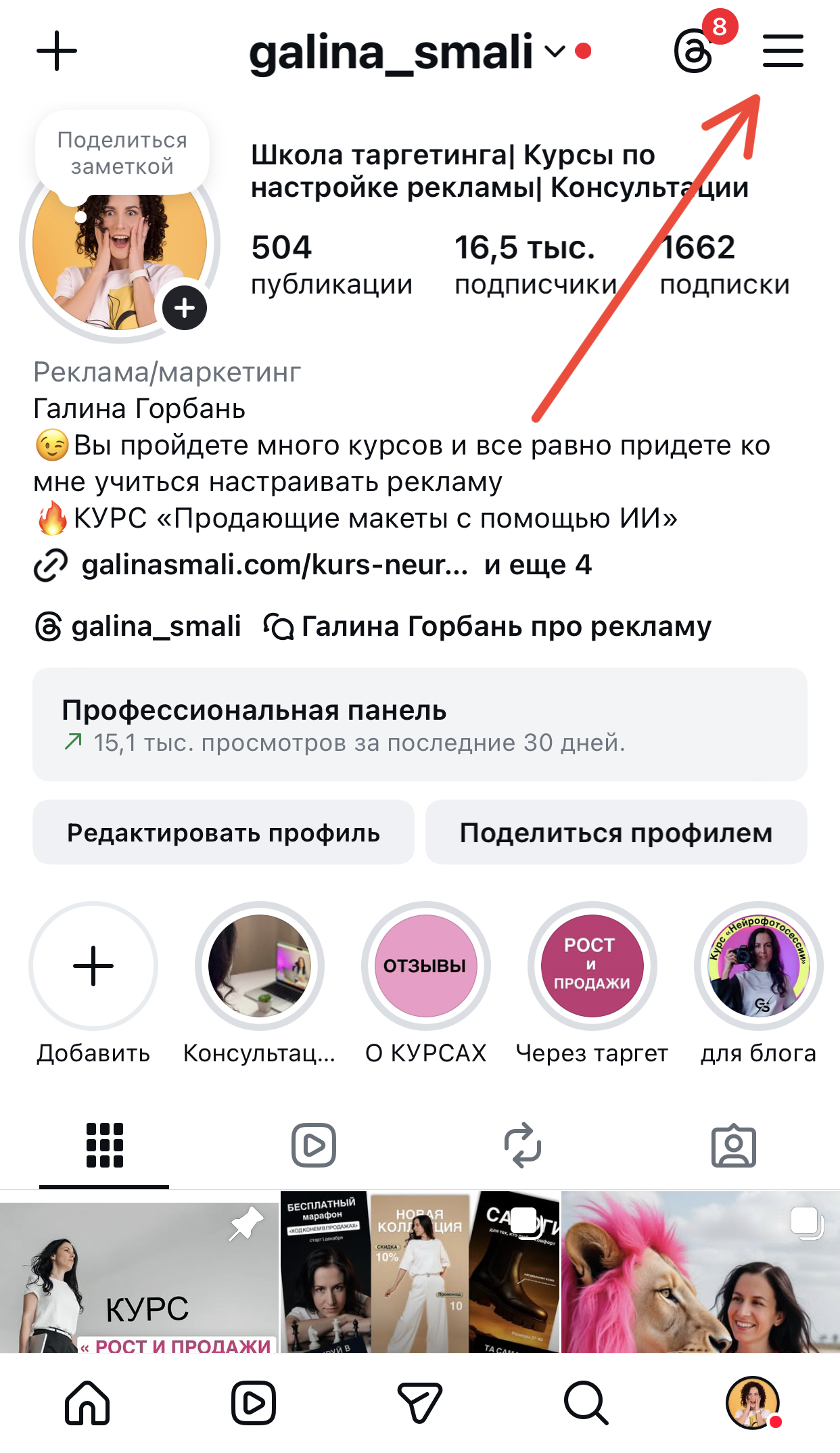The height and width of the screenshot is (1453, 840).
Task: Open the О КУРСАХ highlight
Action: tap(426, 966)
